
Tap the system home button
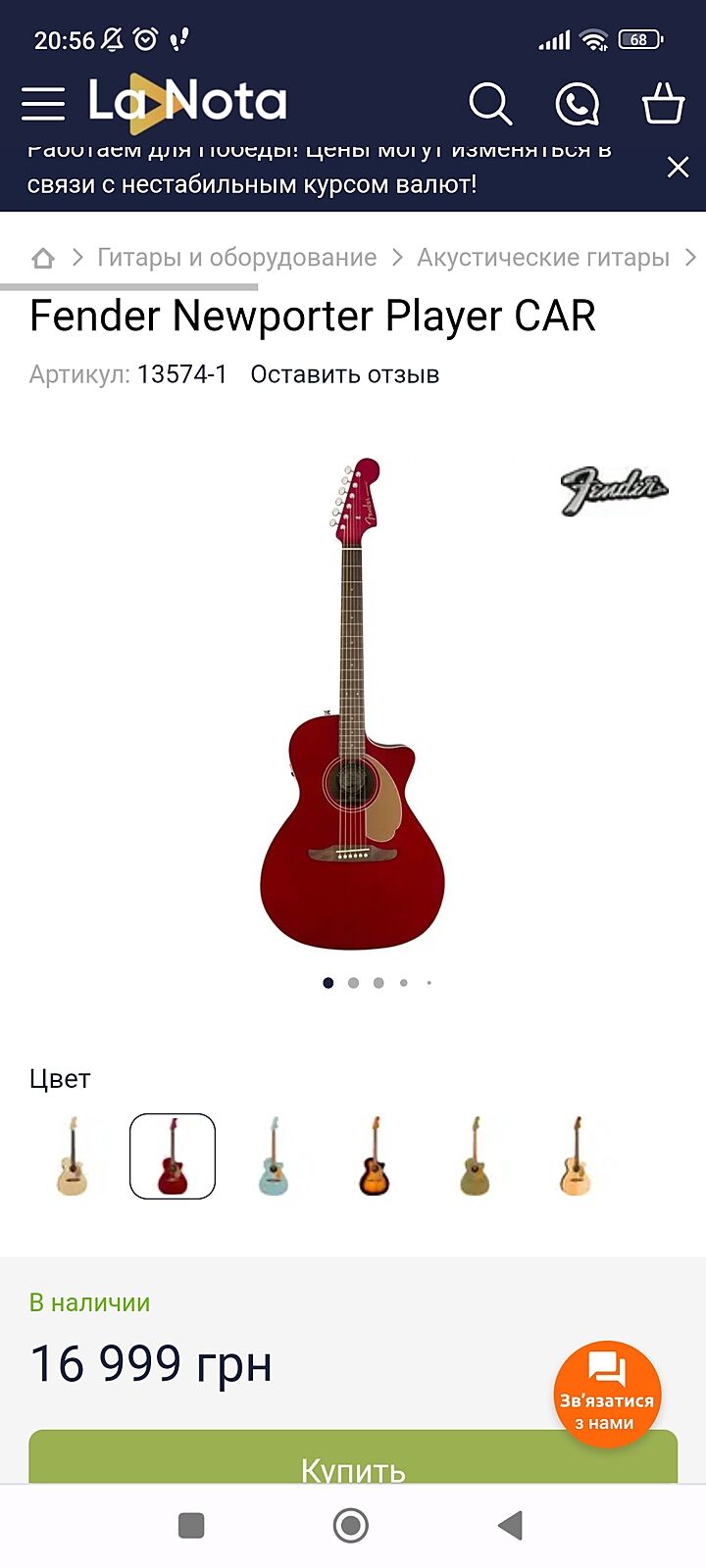pos(351,1525)
